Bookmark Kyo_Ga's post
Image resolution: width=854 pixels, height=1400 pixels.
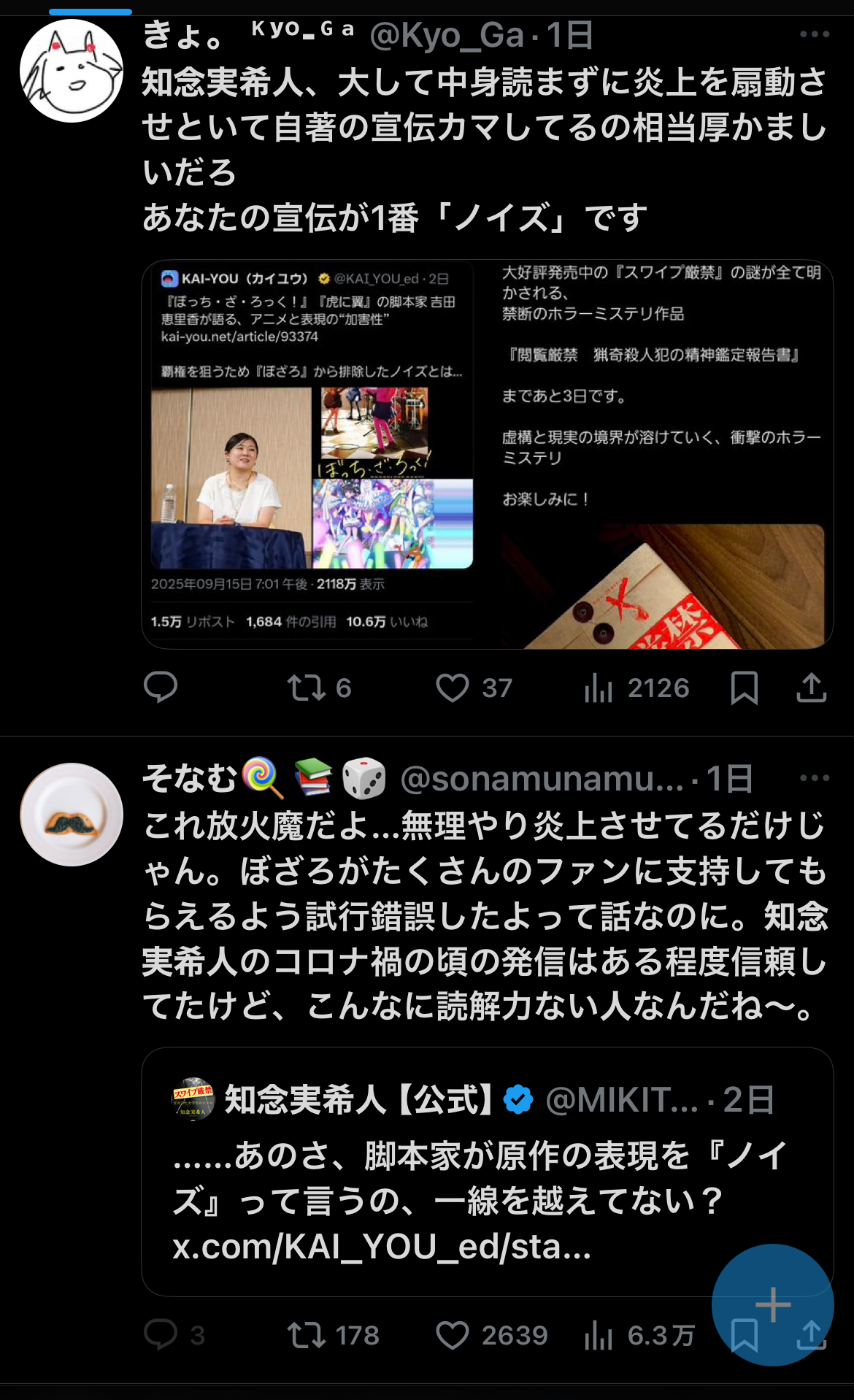click(x=744, y=688)
